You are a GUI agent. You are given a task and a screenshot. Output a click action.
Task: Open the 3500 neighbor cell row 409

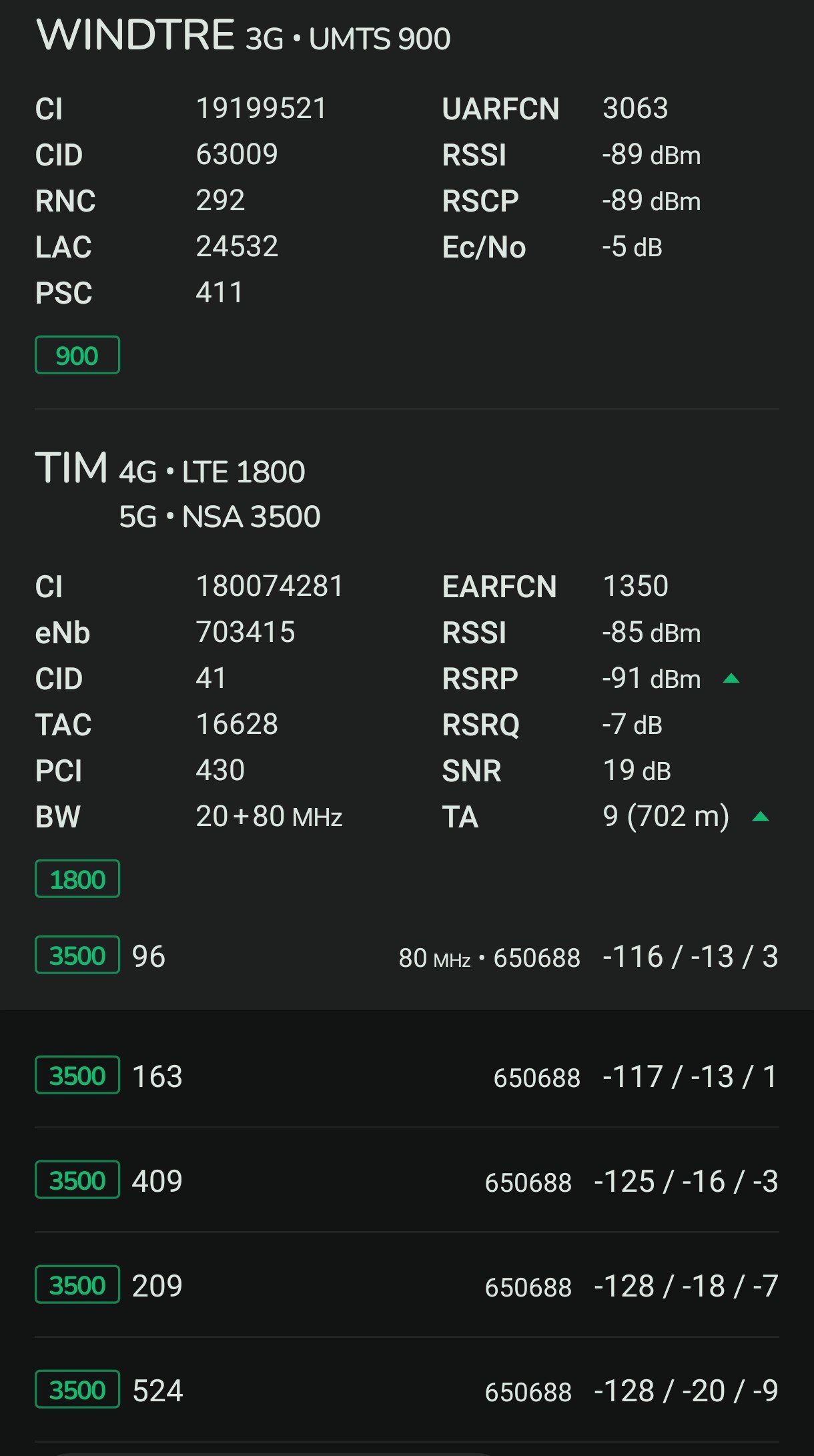click(406, 1180)
